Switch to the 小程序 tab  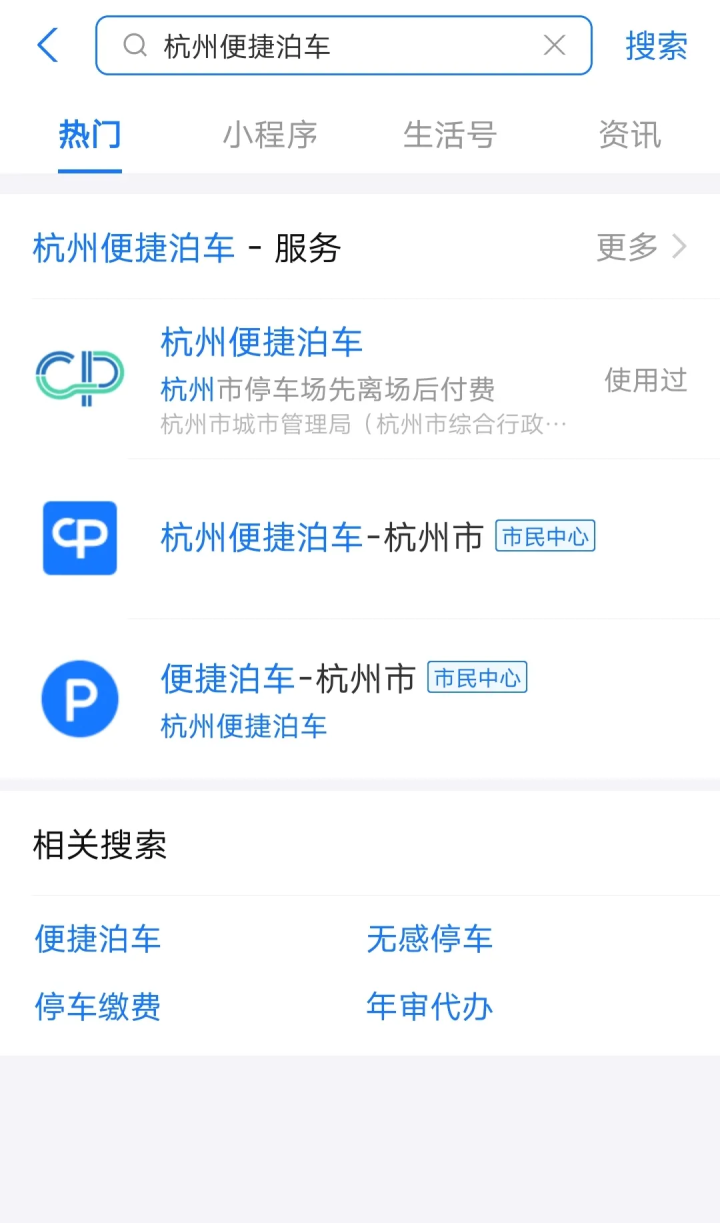(270, 135)
